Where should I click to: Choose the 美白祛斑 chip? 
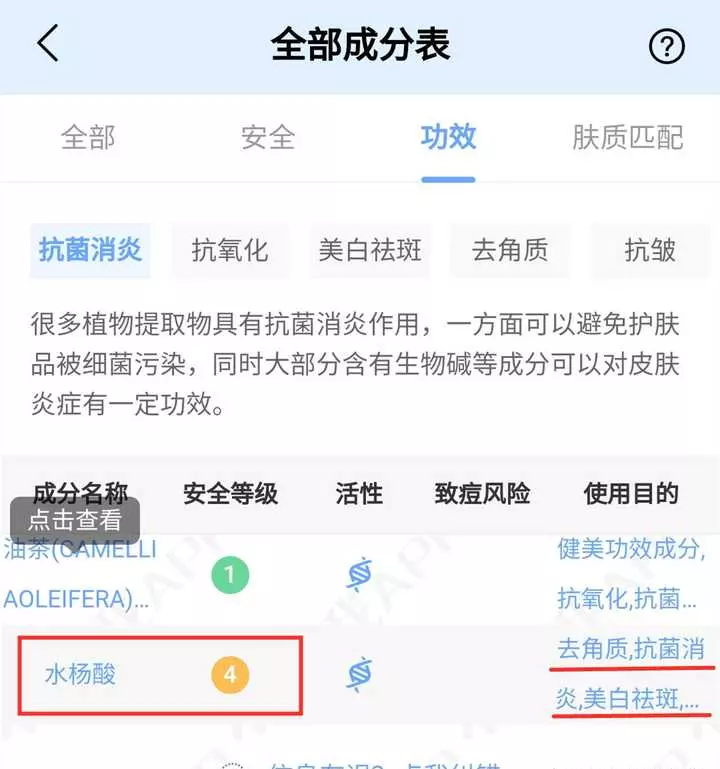tap(370, 250)
